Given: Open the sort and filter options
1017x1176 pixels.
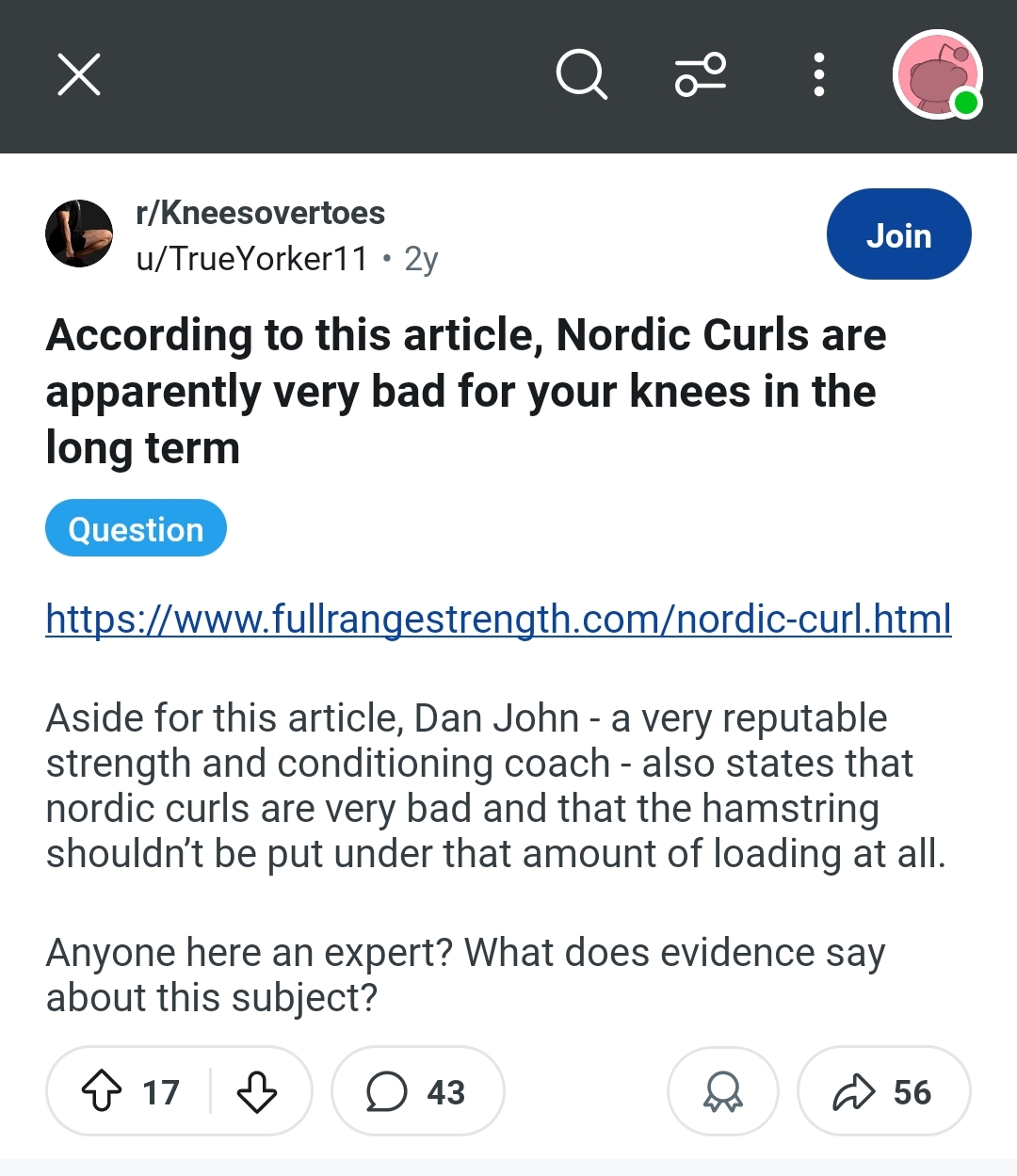Looking at the screenshot, I should click(x=701, y=74).
